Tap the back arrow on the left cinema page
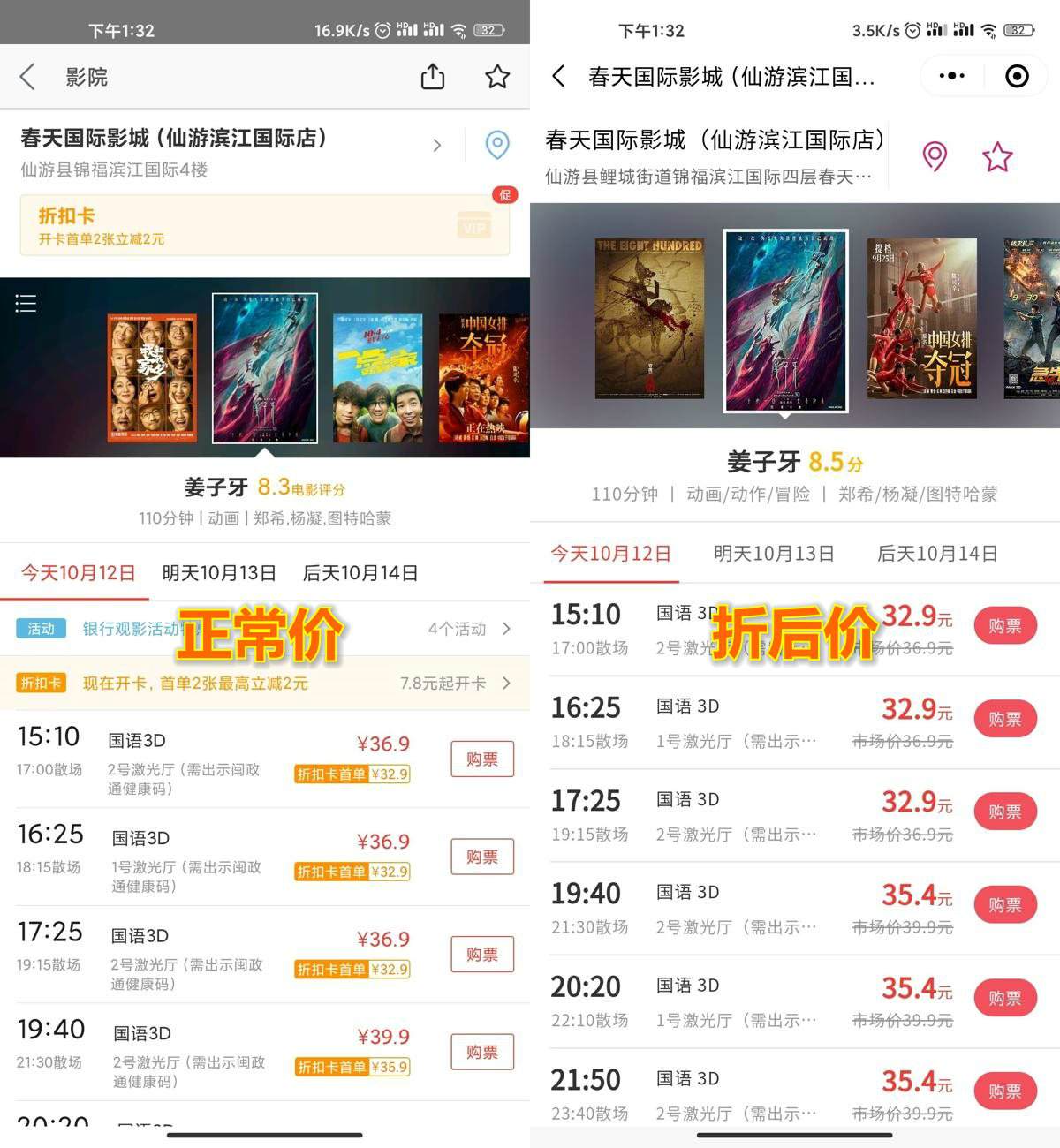The width and height of the screenshot is (1060, 1148). coord(26,77)
